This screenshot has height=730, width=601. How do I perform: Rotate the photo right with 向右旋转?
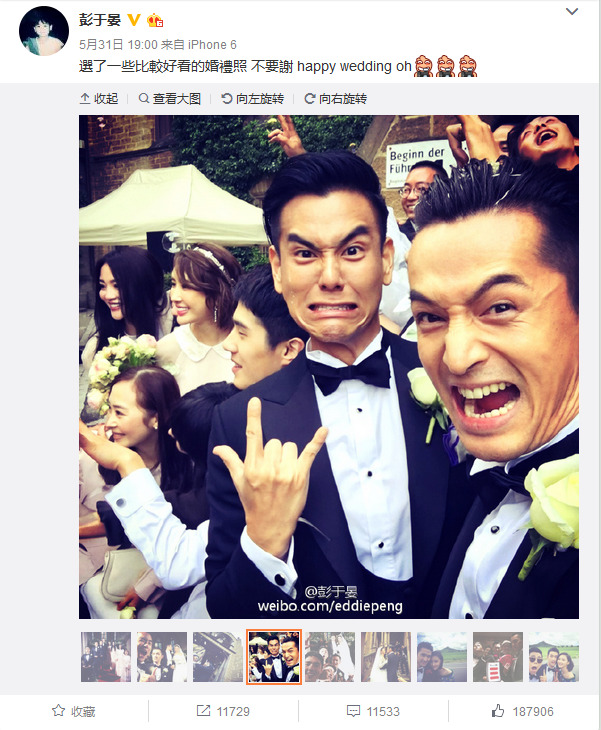(336, 99)
